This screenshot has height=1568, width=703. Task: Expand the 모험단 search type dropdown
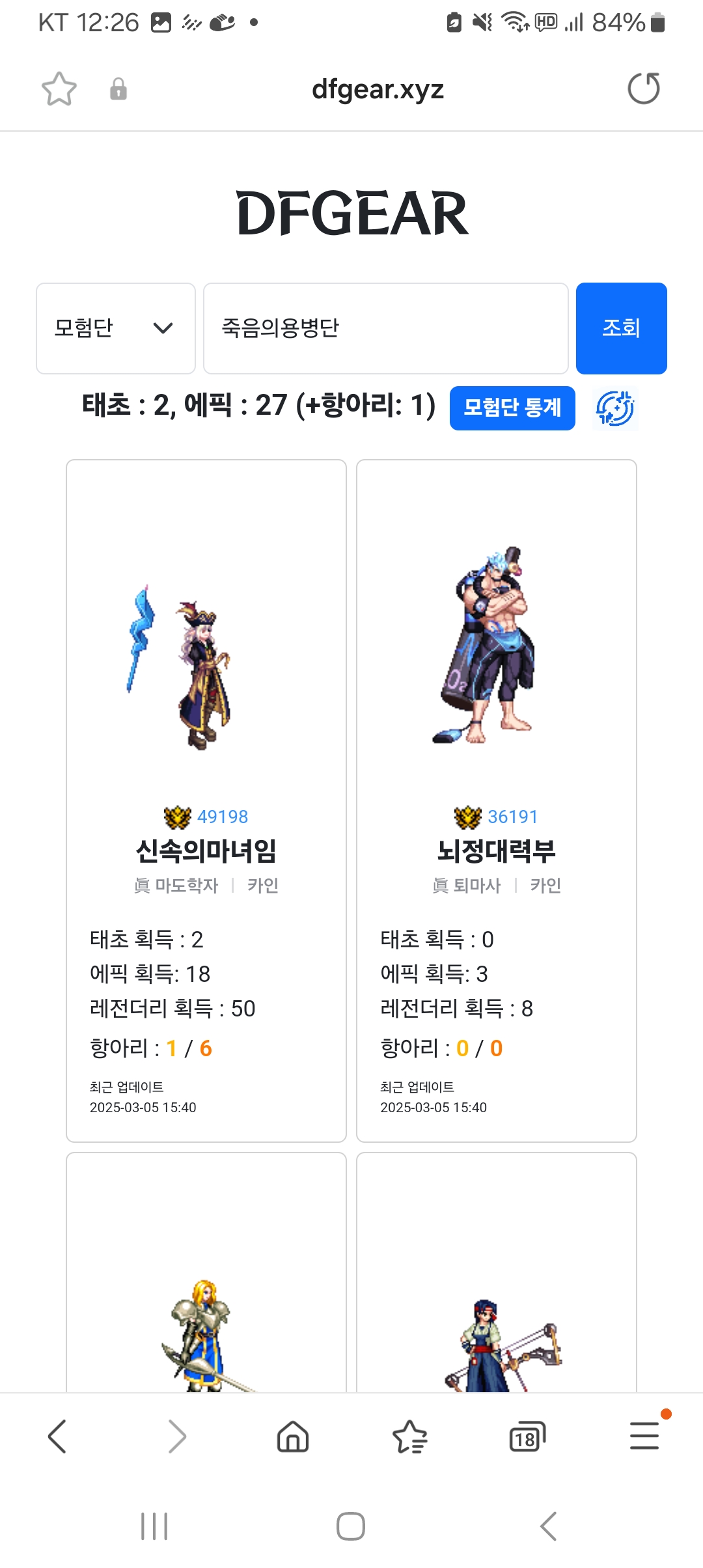[116, 328]
